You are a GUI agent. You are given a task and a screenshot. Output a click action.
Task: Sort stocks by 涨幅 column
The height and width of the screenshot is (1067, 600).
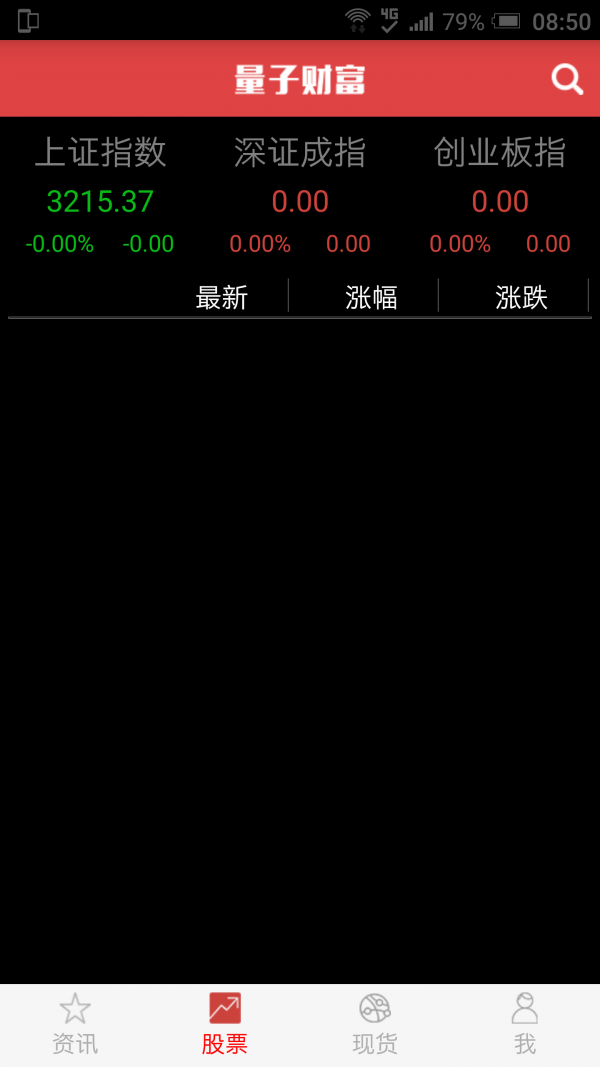(371, 298)
